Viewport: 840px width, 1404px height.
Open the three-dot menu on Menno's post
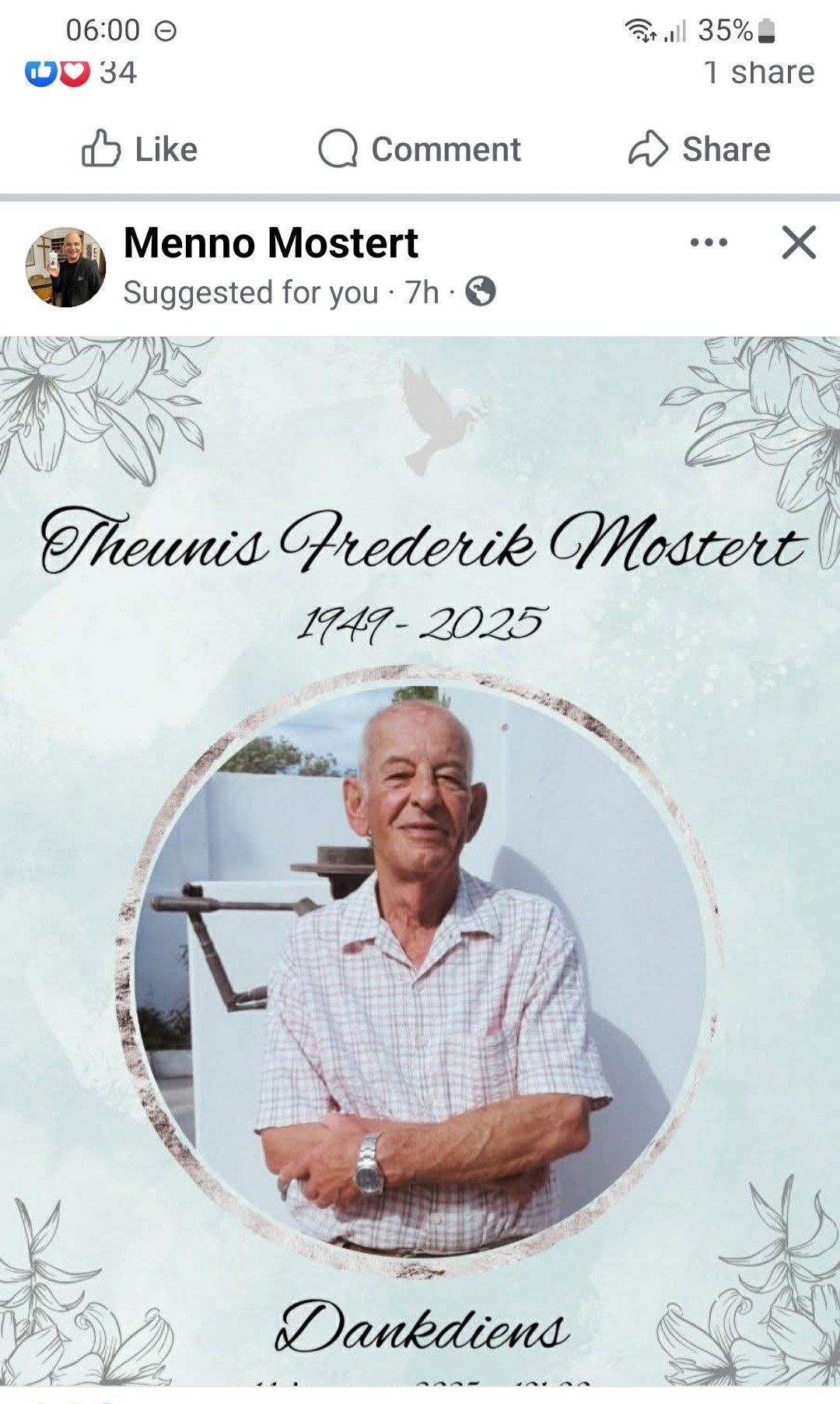(x=709, y=243)
